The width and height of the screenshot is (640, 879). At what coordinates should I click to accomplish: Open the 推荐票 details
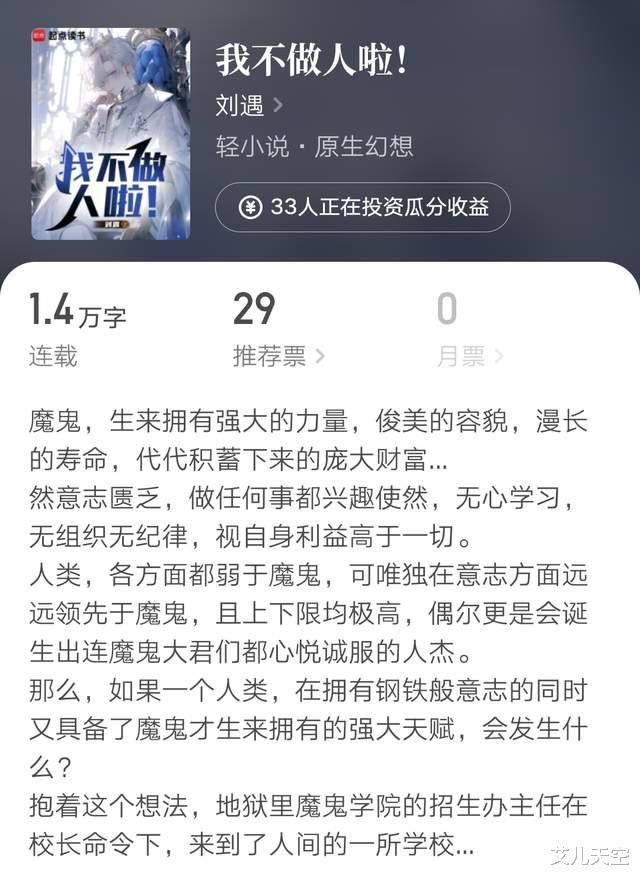[279, 356]
